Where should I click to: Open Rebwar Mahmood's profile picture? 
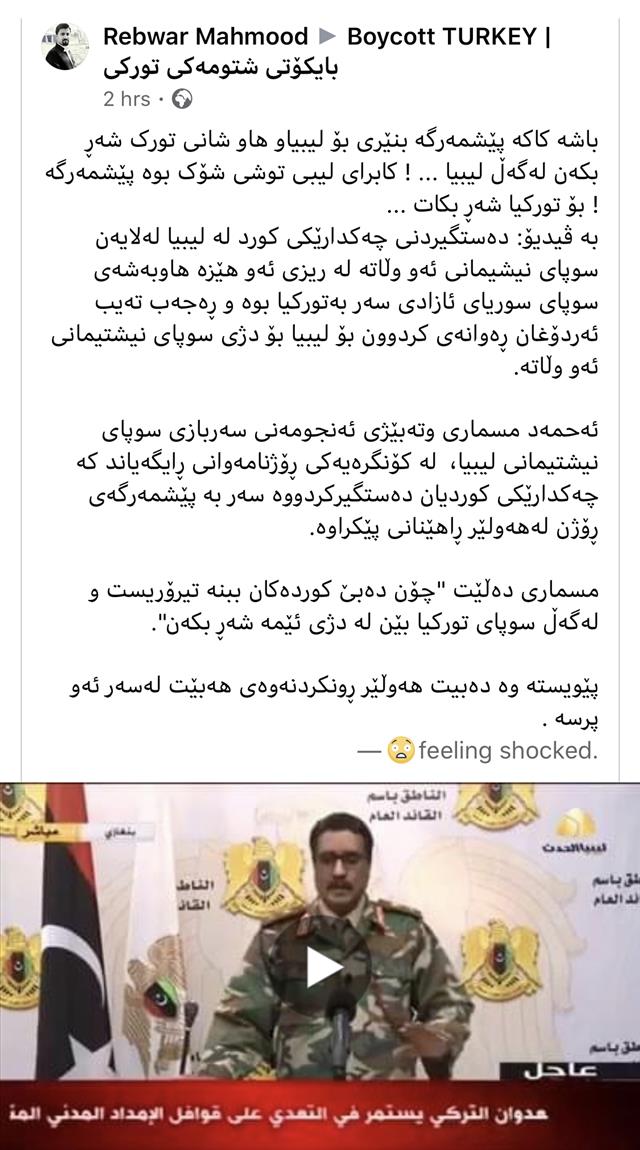(66, 47)
